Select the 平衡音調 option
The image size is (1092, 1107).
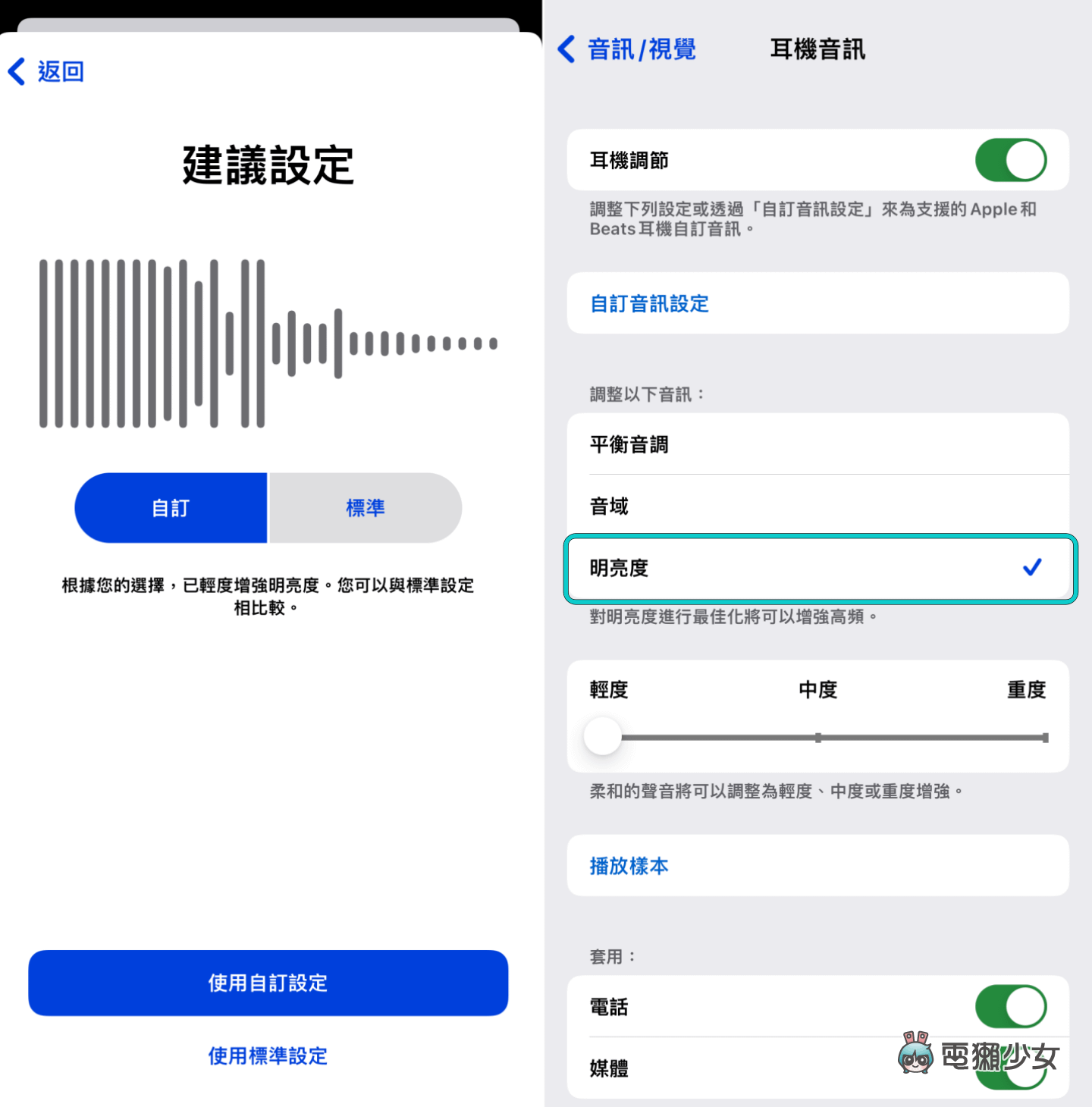(817, 444)
